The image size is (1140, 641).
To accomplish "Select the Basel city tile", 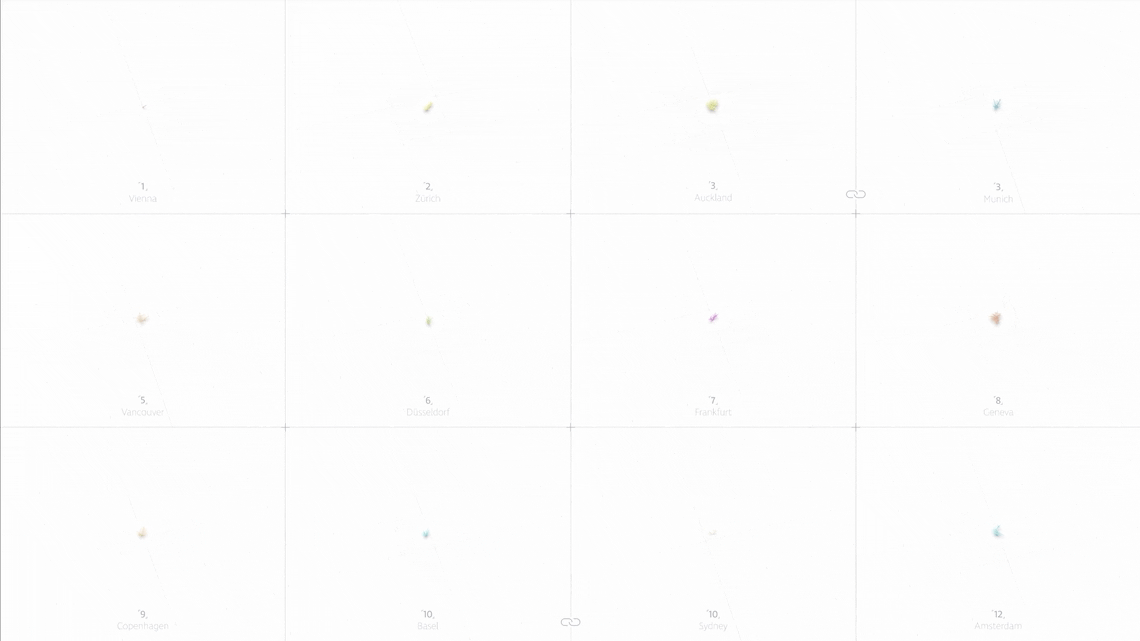I will [427, 534].
